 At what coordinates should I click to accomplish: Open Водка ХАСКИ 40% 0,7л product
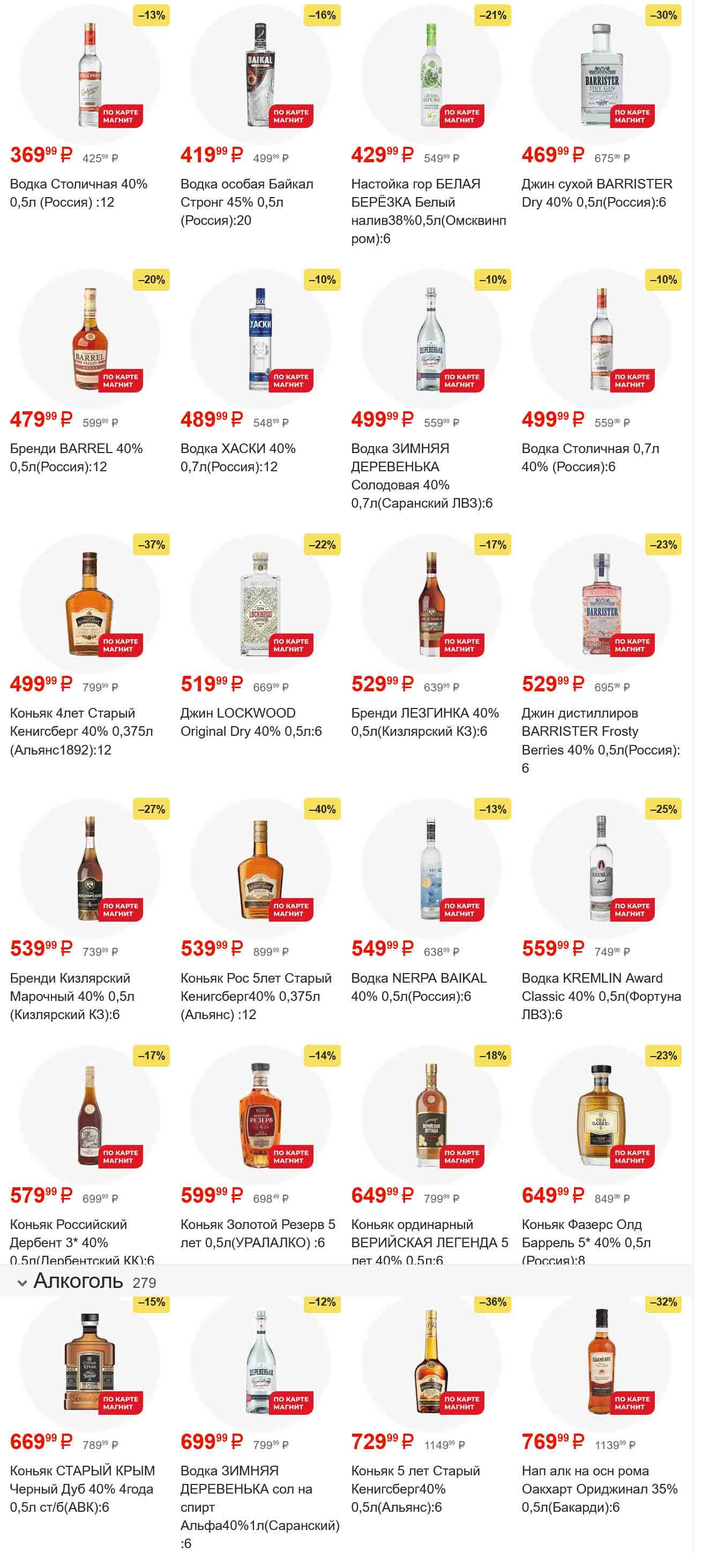(x=260, y=340)
